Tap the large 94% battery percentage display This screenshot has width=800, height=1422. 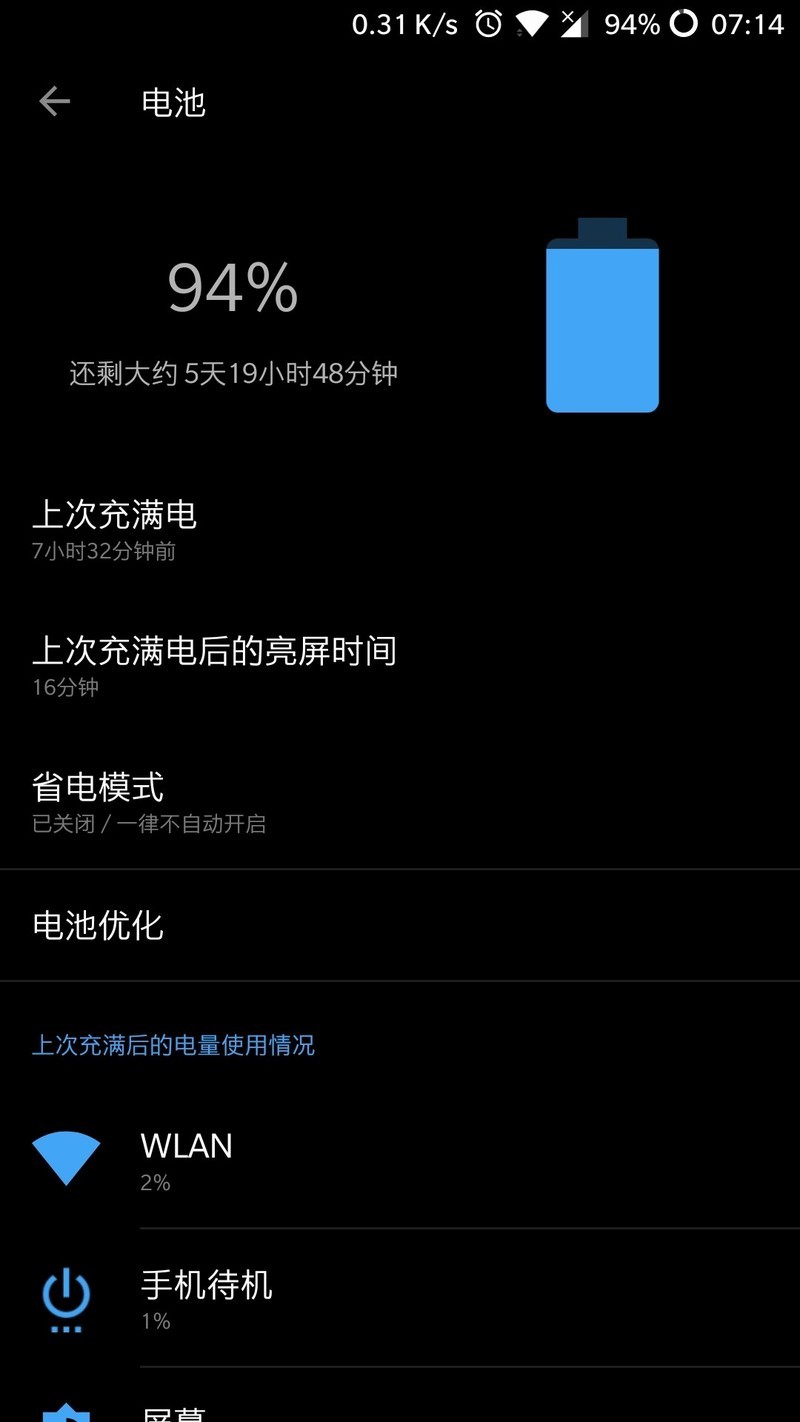[233, 288]
